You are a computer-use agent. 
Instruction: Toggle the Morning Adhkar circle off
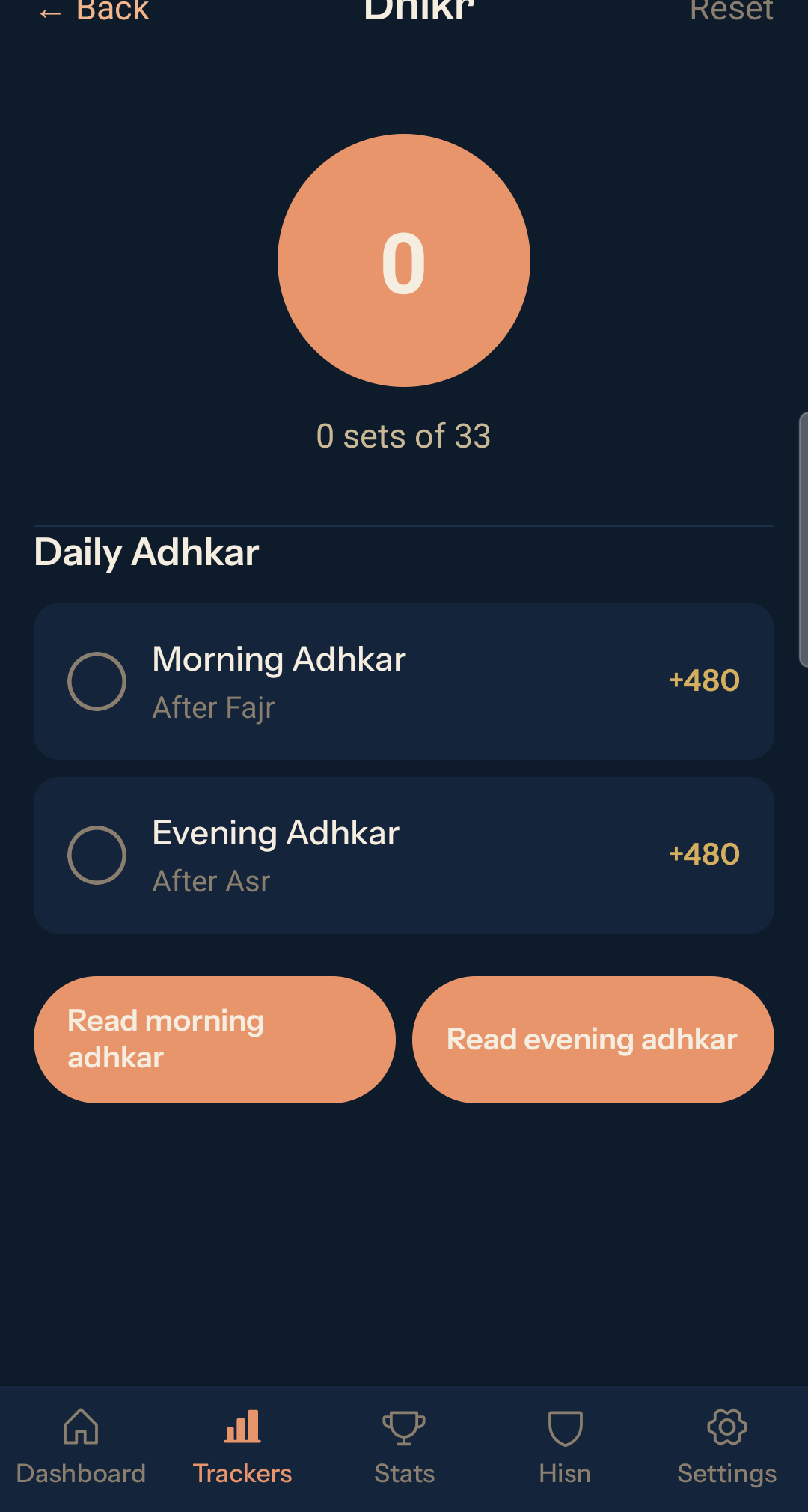pyautogui.click(x=97, y=681)
